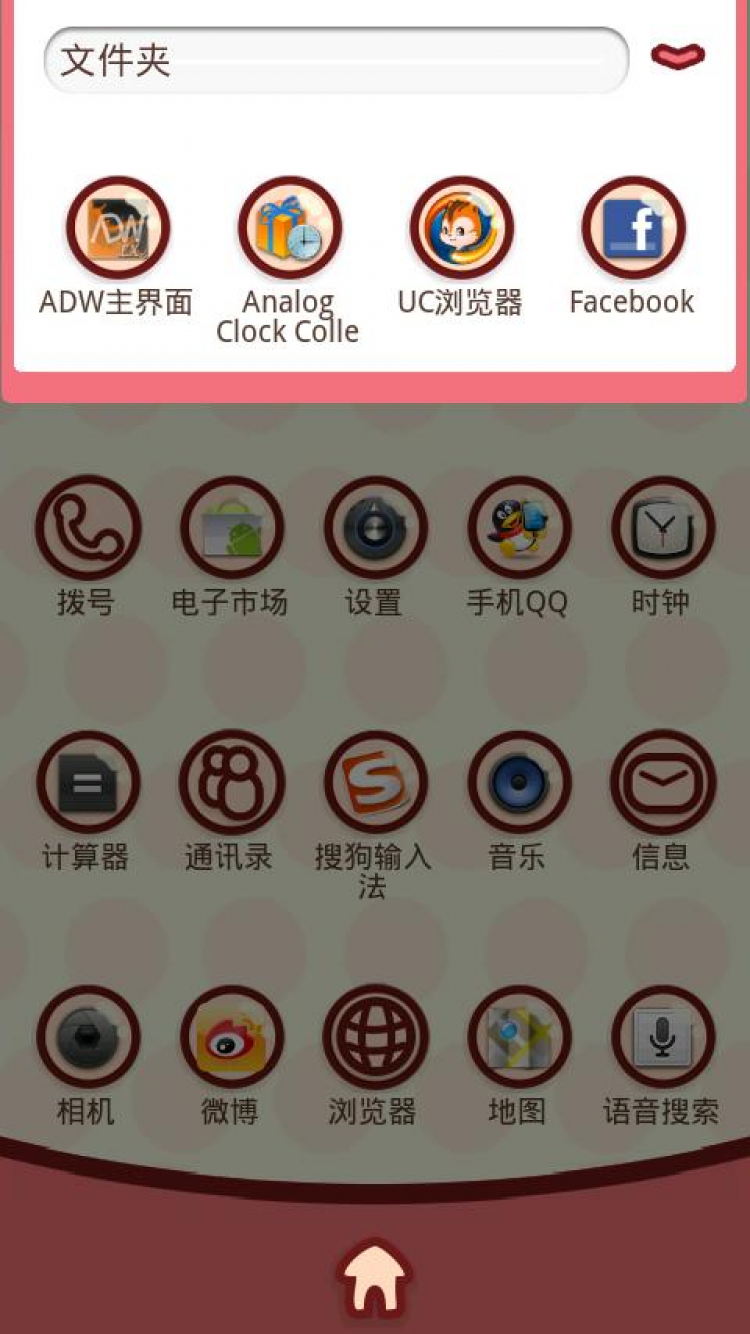Screen dimensions: 750x1334
Task: Open 信息 messages
Action: click(x=662, y=783)
